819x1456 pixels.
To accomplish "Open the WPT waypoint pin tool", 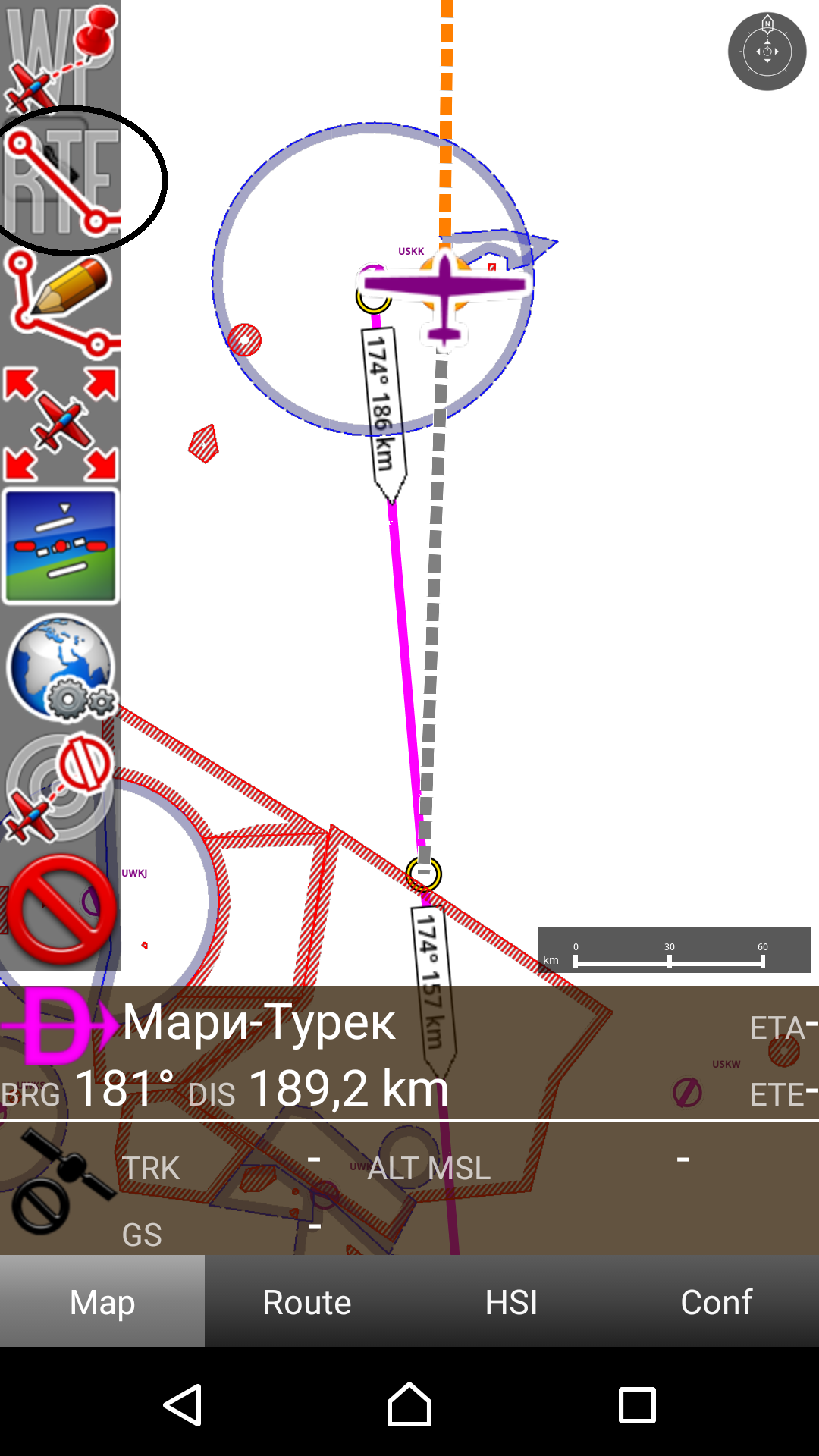I will click(x=61, y=57).
